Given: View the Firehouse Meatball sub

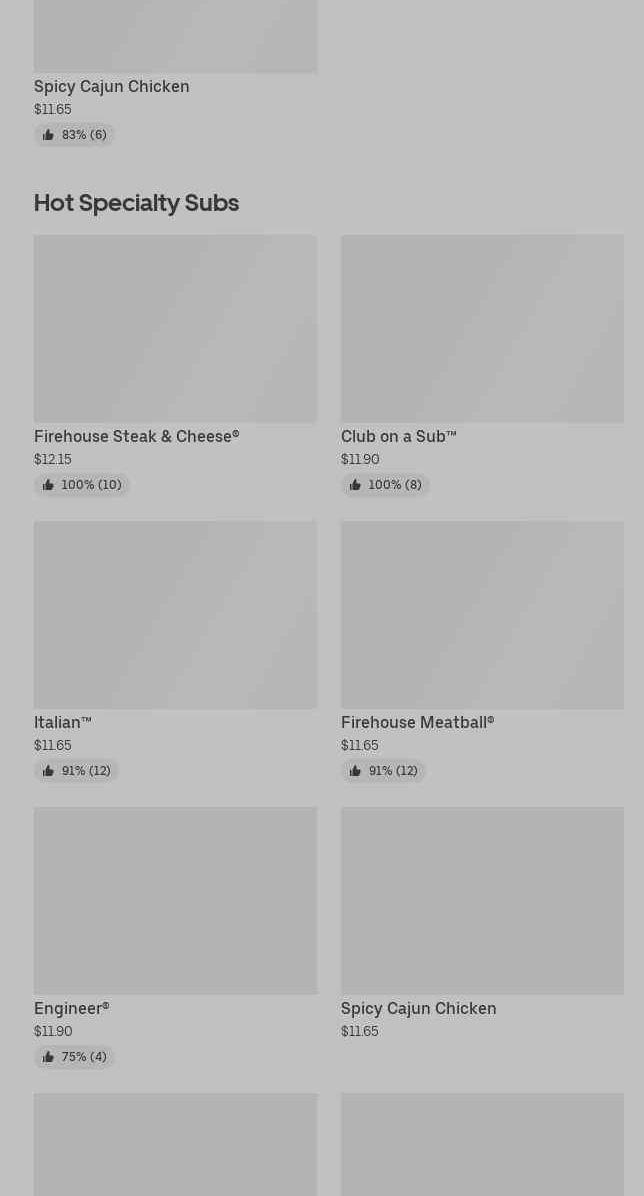Looking at the screenshot, I should click(x=482, y=651).
